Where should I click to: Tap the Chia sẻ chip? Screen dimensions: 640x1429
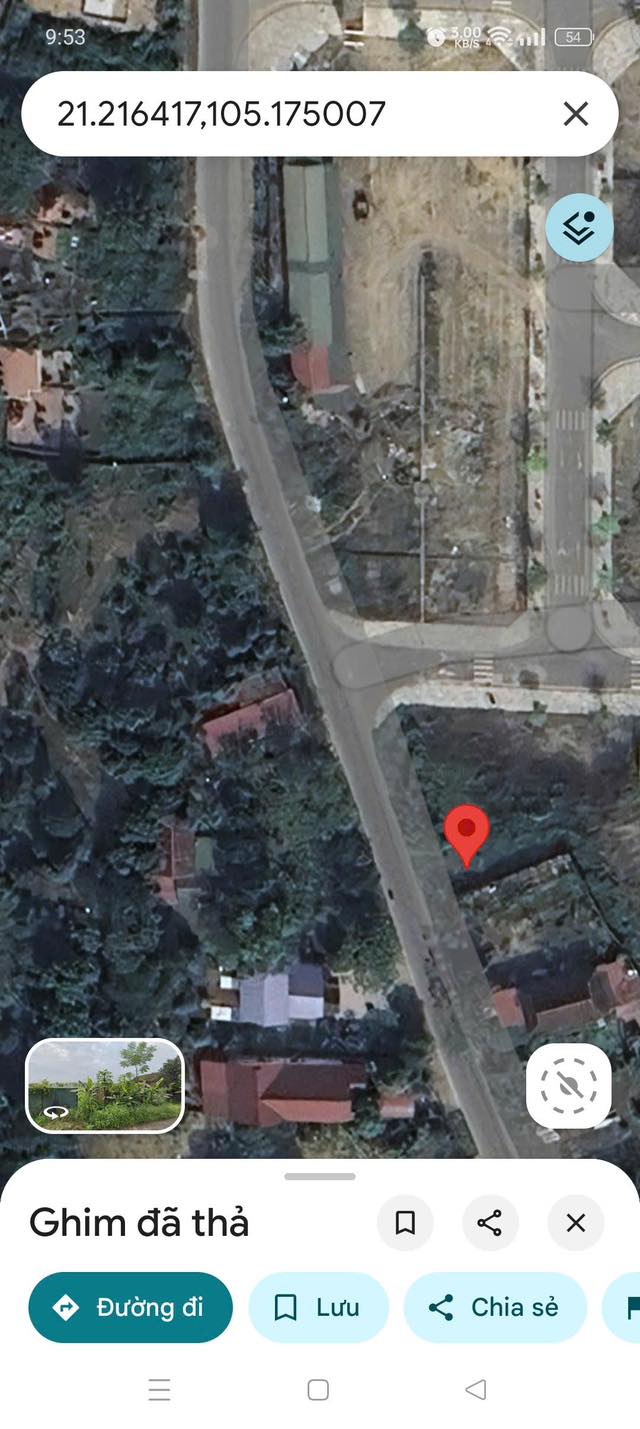(x=495, y=1307)
